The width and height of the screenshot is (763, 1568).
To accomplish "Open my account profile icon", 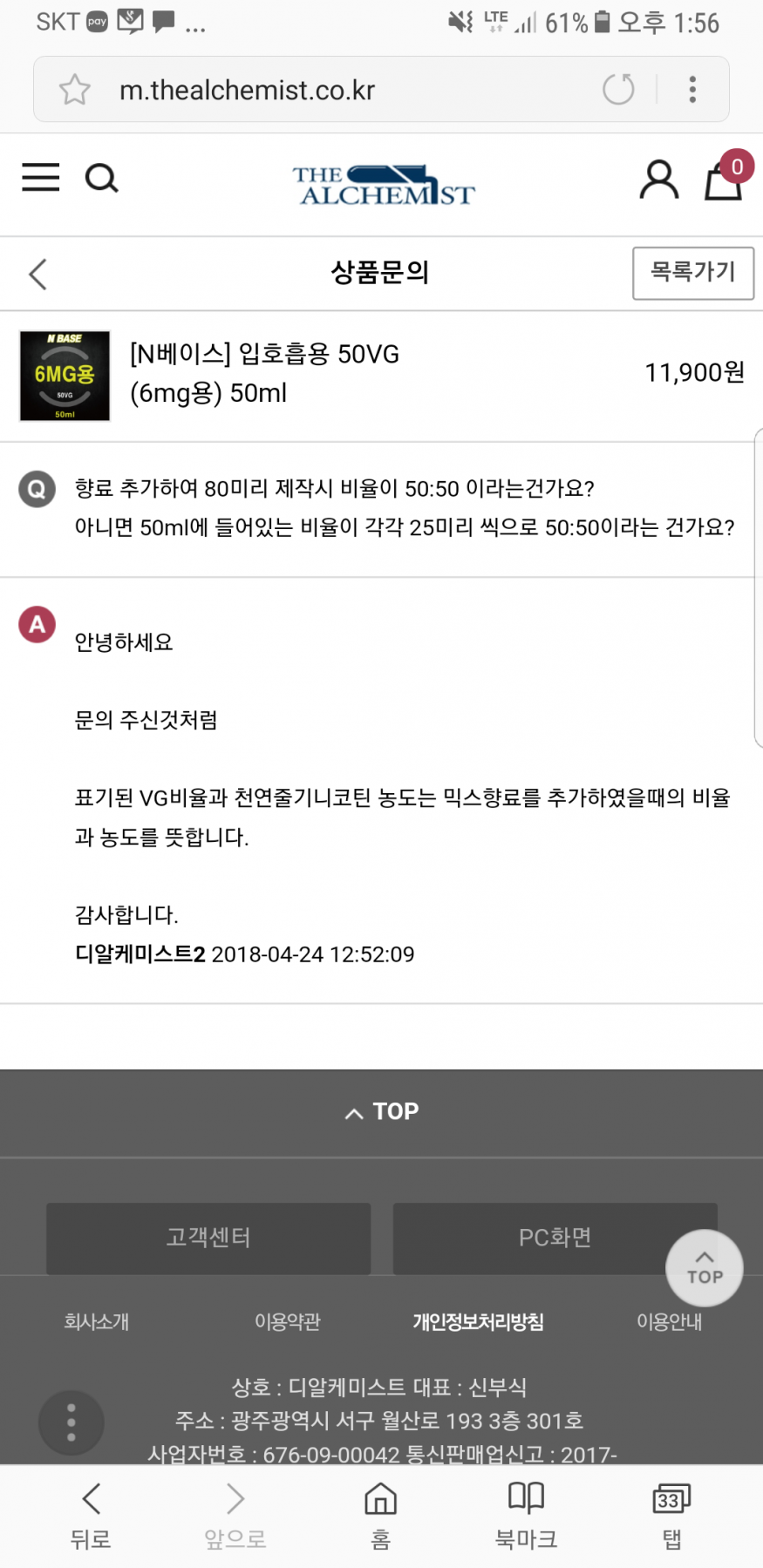I will pyautogui.click(x=658, y=180).
